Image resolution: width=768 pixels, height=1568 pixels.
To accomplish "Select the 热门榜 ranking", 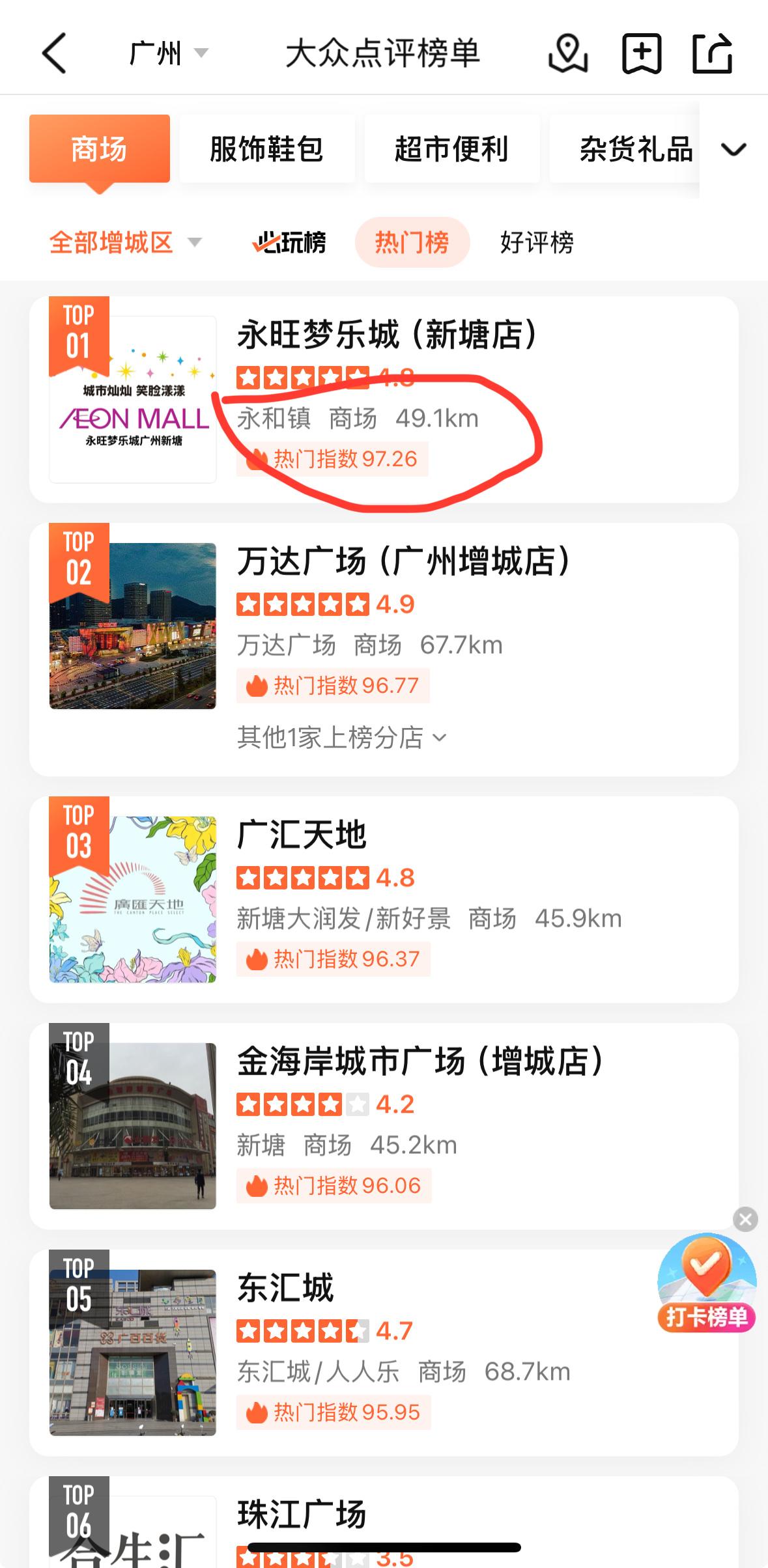I will click(412, 243).
